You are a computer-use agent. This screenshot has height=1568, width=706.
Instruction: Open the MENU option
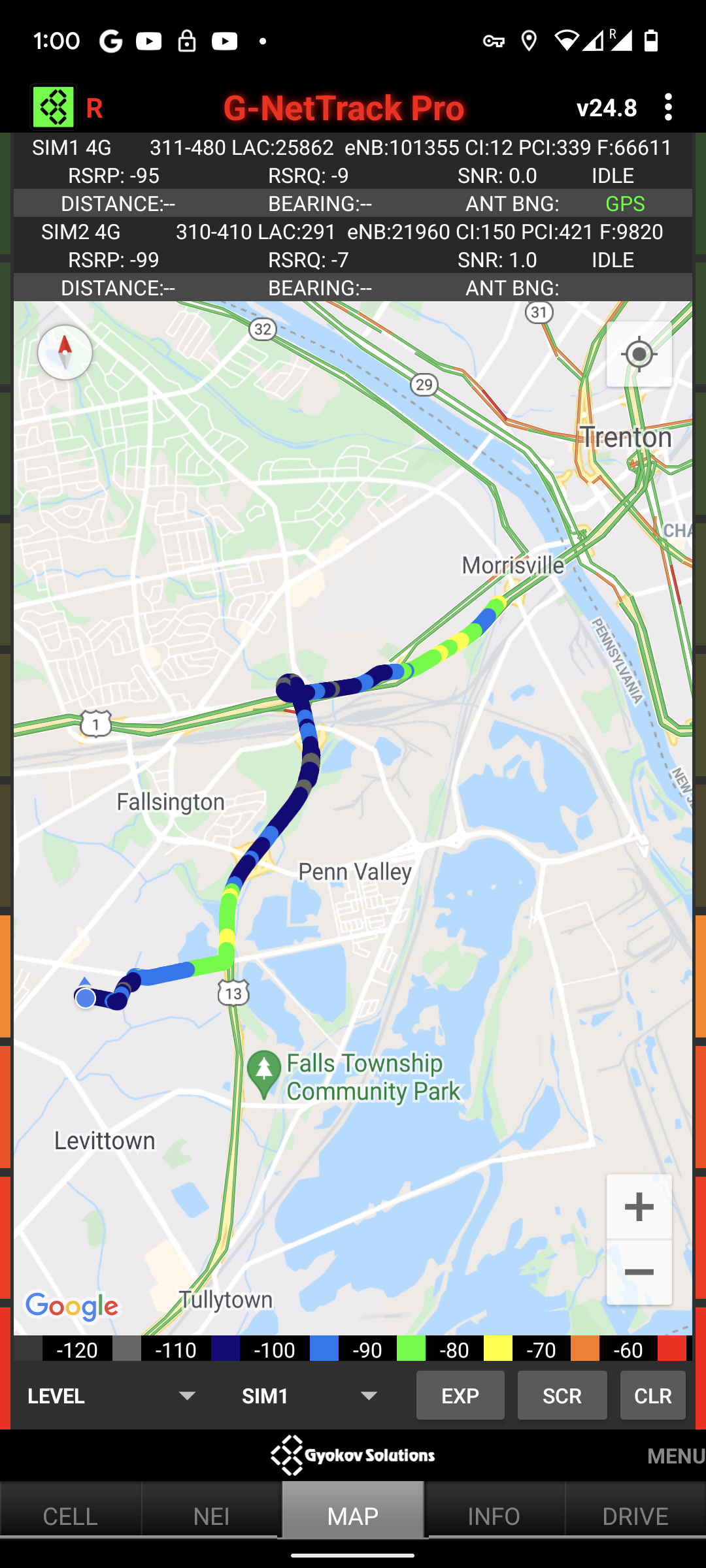point(676,1456)
